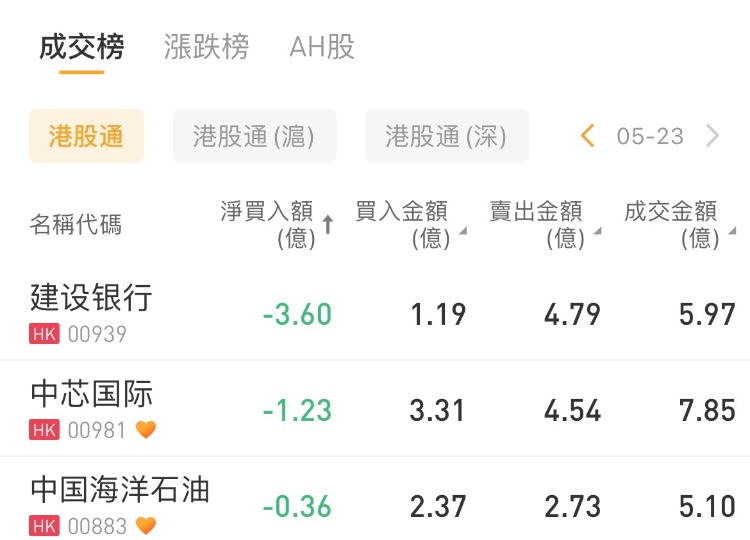Image resolution: width=750 pixels, height=540 pixels.
Task: Sort by 買入金額 column
Action: pyautogui.click(x=409, y=224)
